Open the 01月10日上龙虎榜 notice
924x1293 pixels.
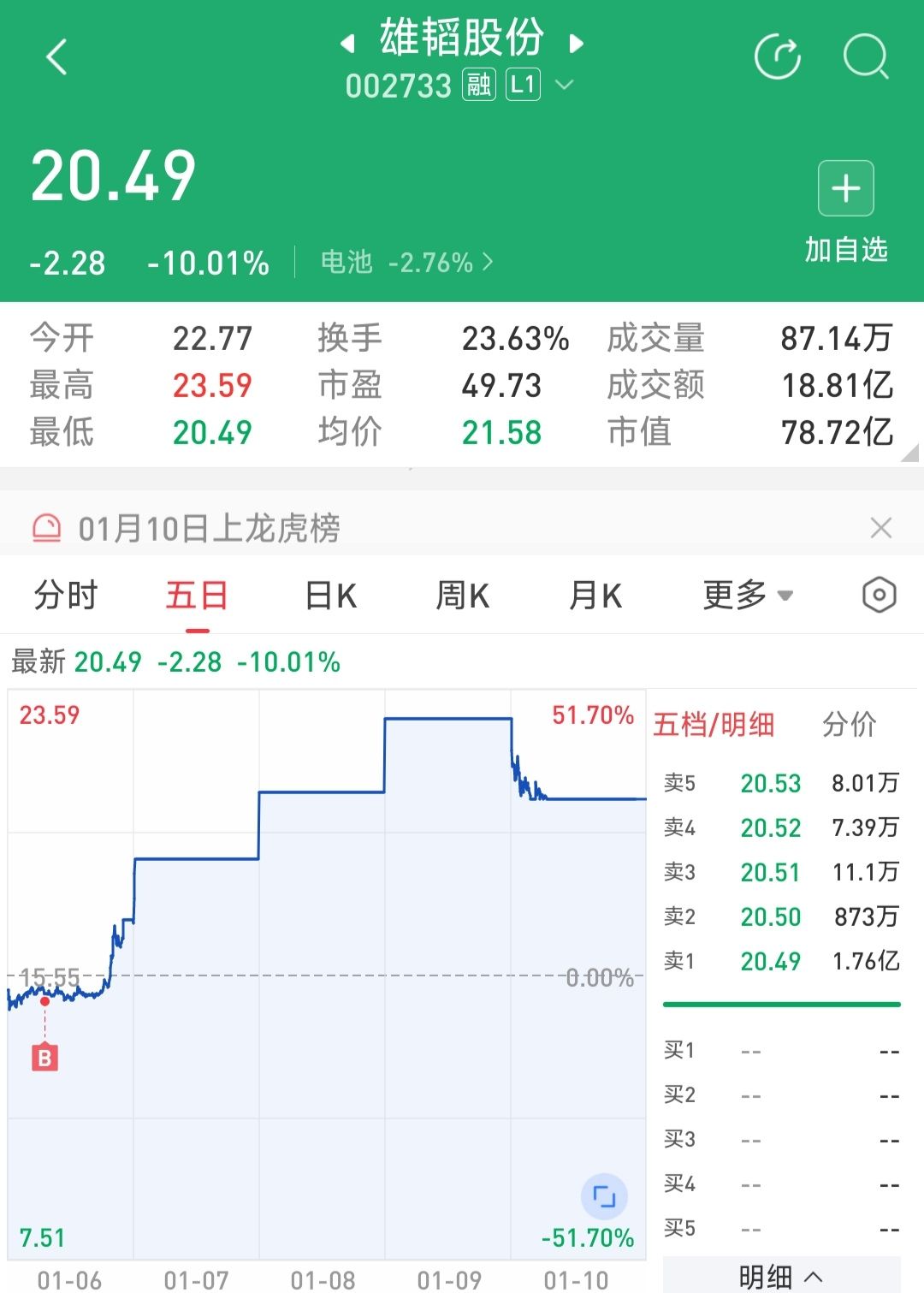(210, 528)
